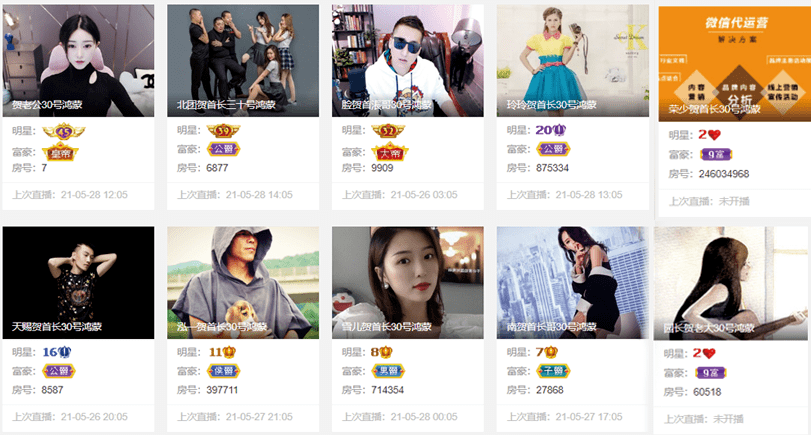The image size is (811, 435).
Task: Open 团长贺老大 room 60518 card
Action: click(x=732, y=282)
